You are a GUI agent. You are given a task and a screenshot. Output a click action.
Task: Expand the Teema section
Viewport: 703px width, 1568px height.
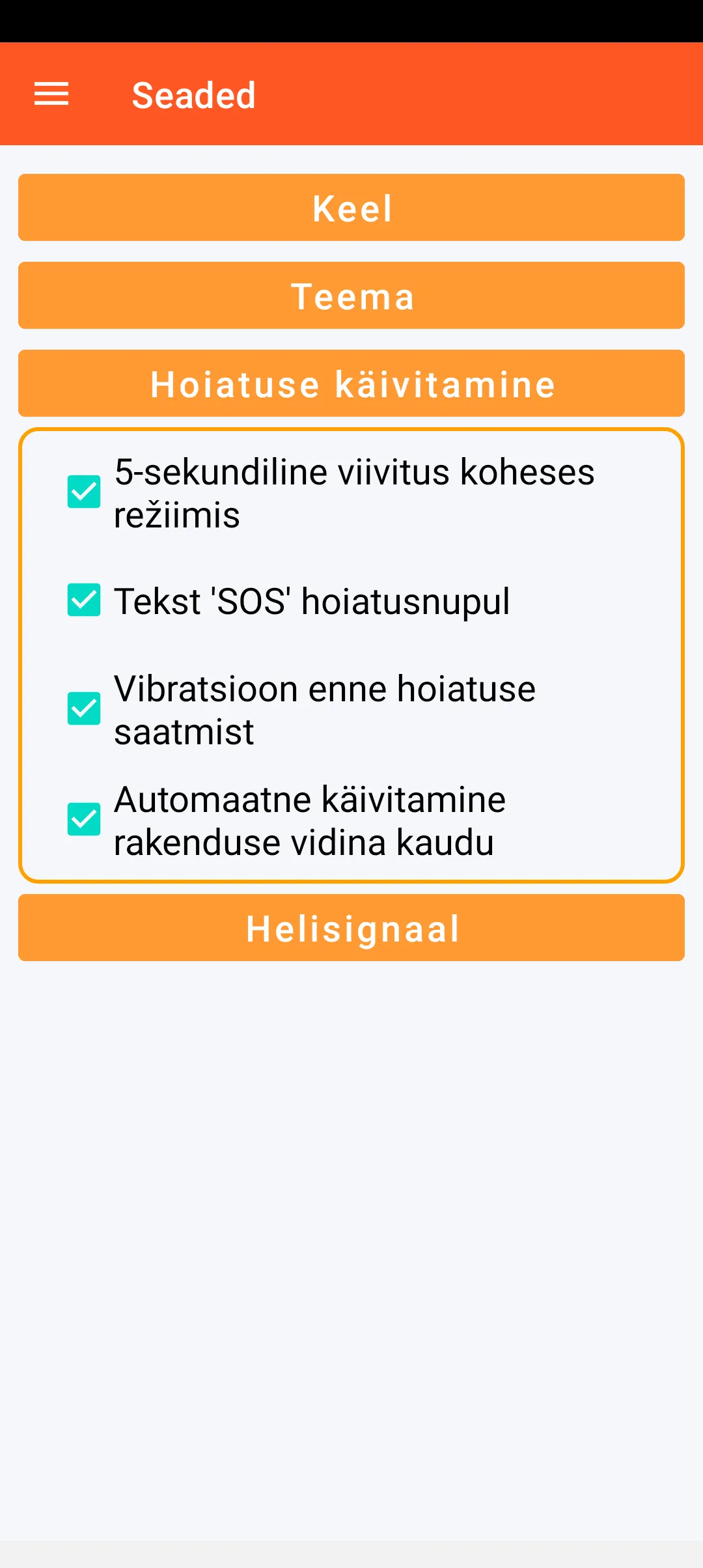click(351, 296)
